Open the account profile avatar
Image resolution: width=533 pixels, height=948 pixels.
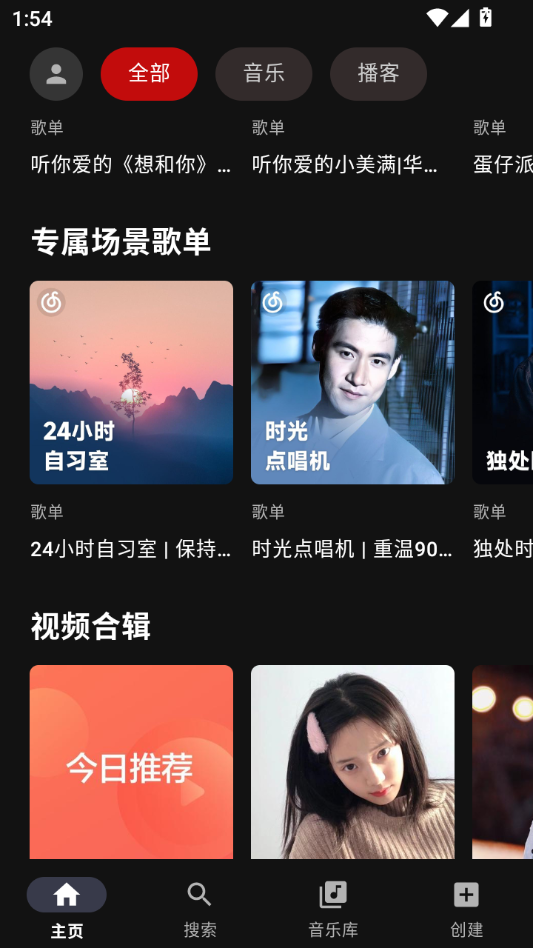pos(56,74)
